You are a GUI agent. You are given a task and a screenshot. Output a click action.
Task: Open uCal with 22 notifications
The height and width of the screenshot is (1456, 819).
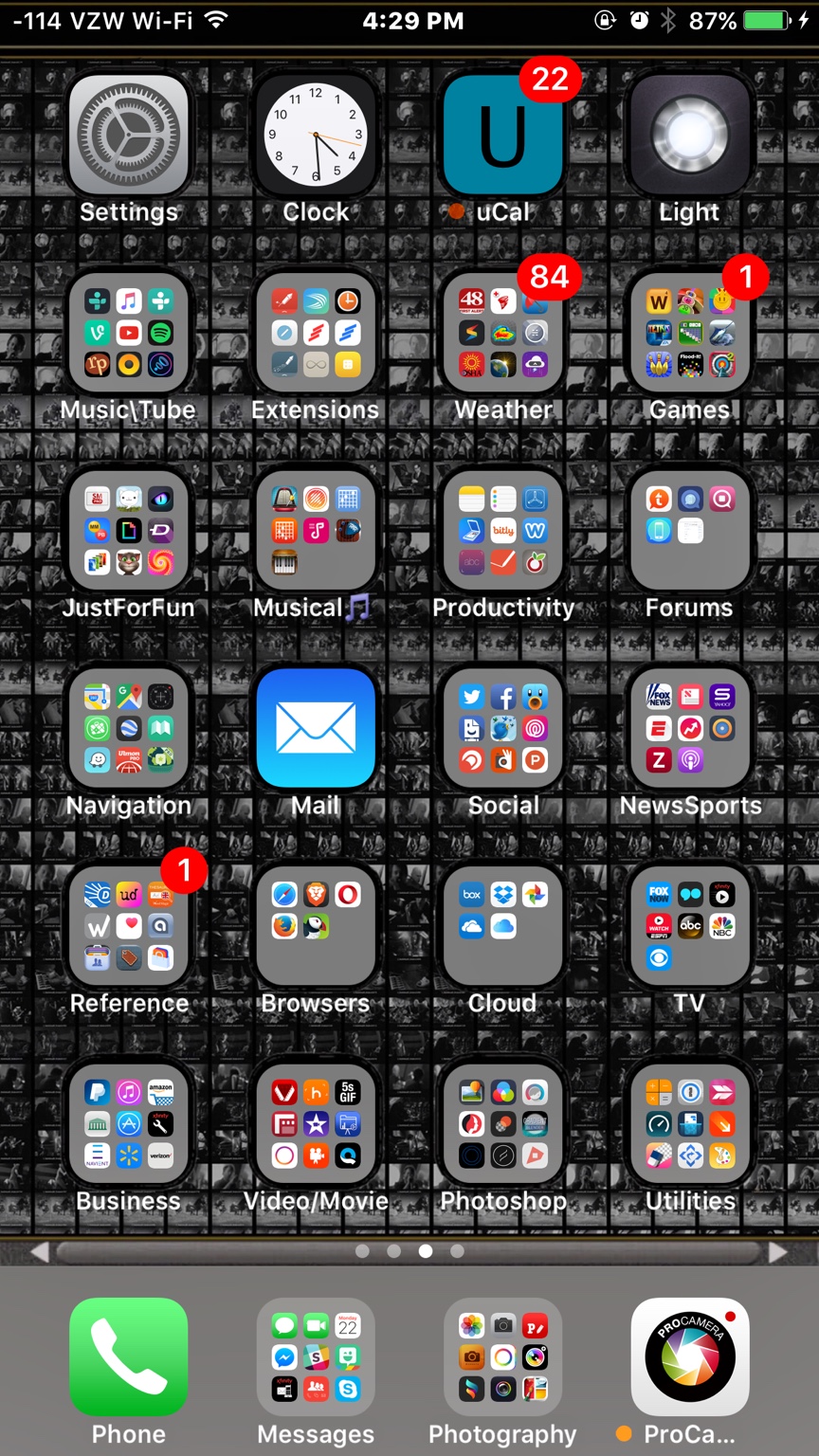[x=502, y=136]
